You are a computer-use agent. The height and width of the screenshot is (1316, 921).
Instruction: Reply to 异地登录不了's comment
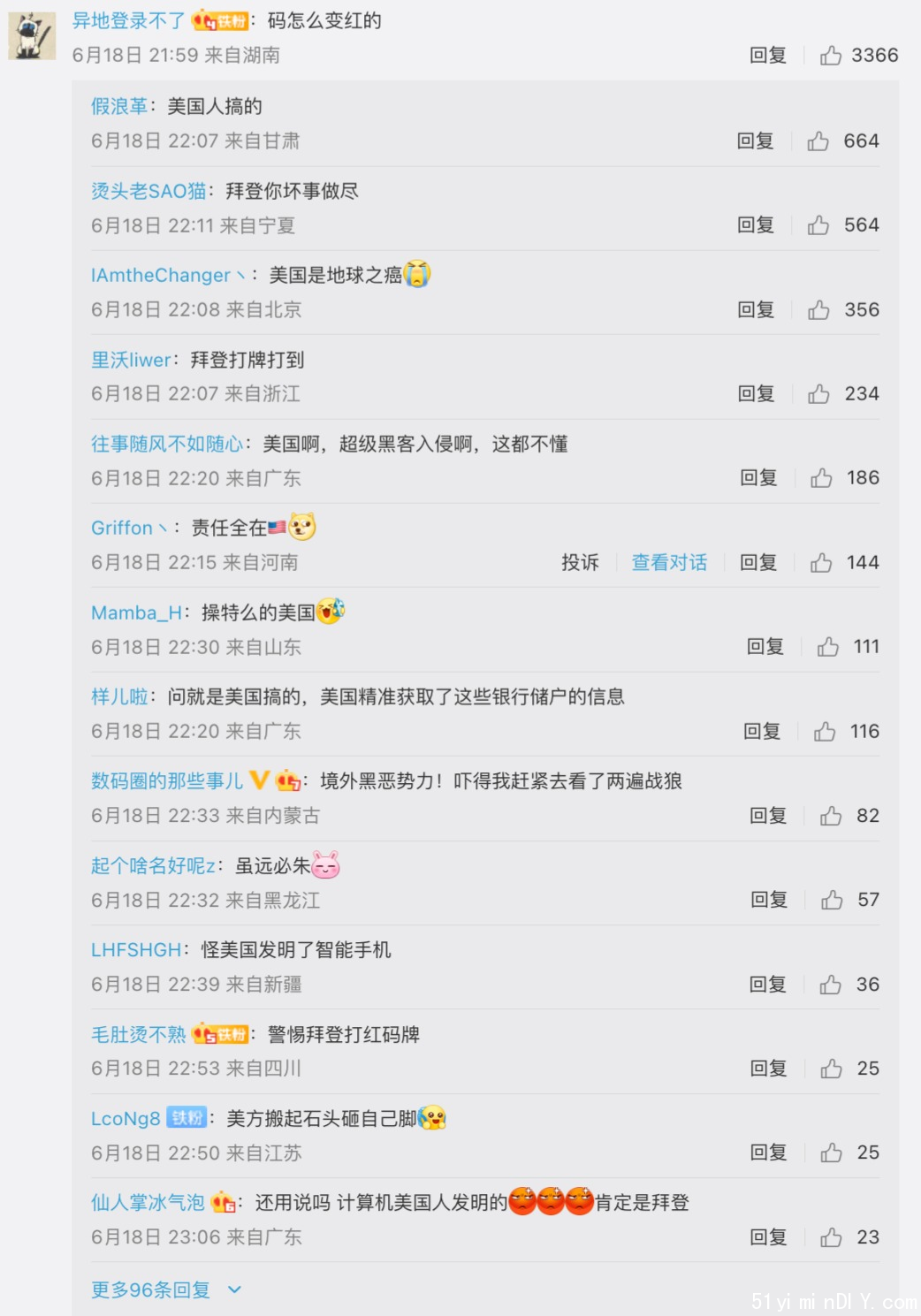tap(767, 56)
